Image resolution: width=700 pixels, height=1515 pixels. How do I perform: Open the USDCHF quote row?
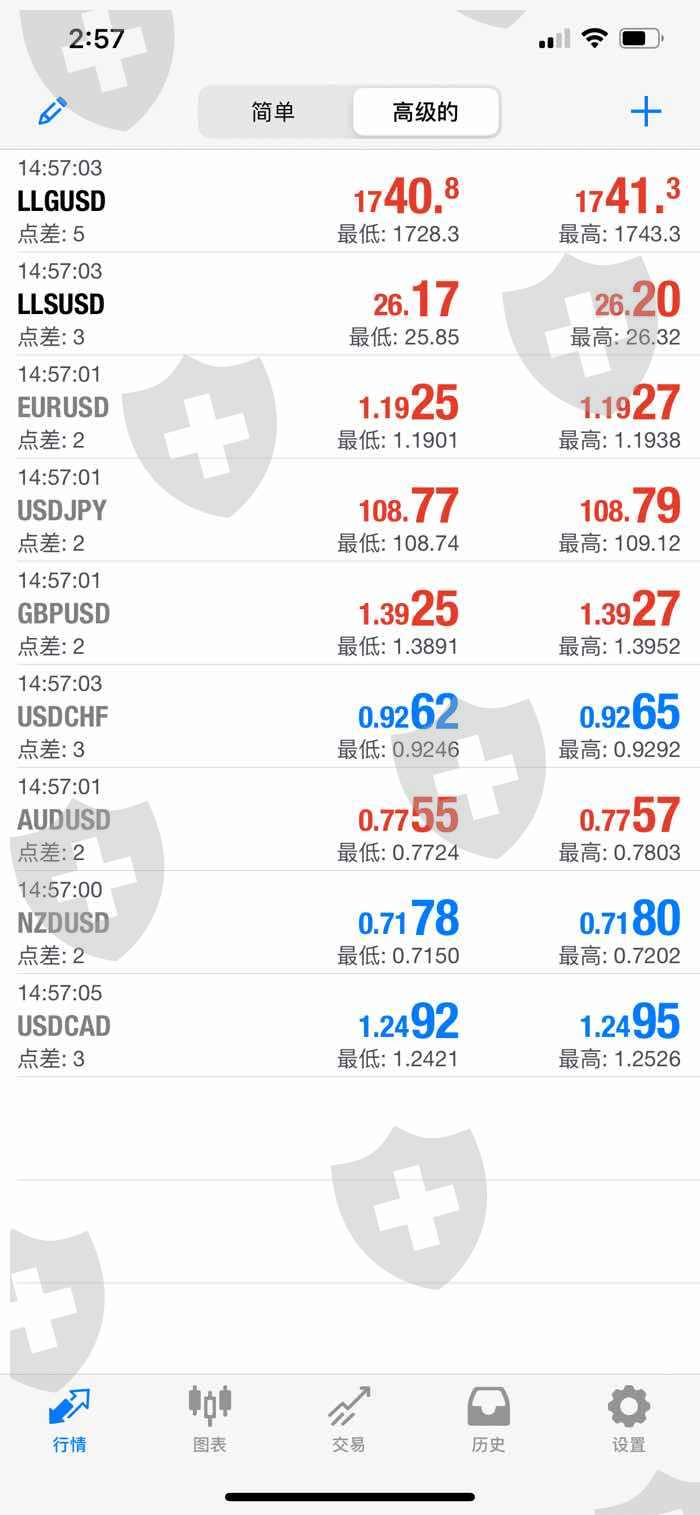click(350, 716)
